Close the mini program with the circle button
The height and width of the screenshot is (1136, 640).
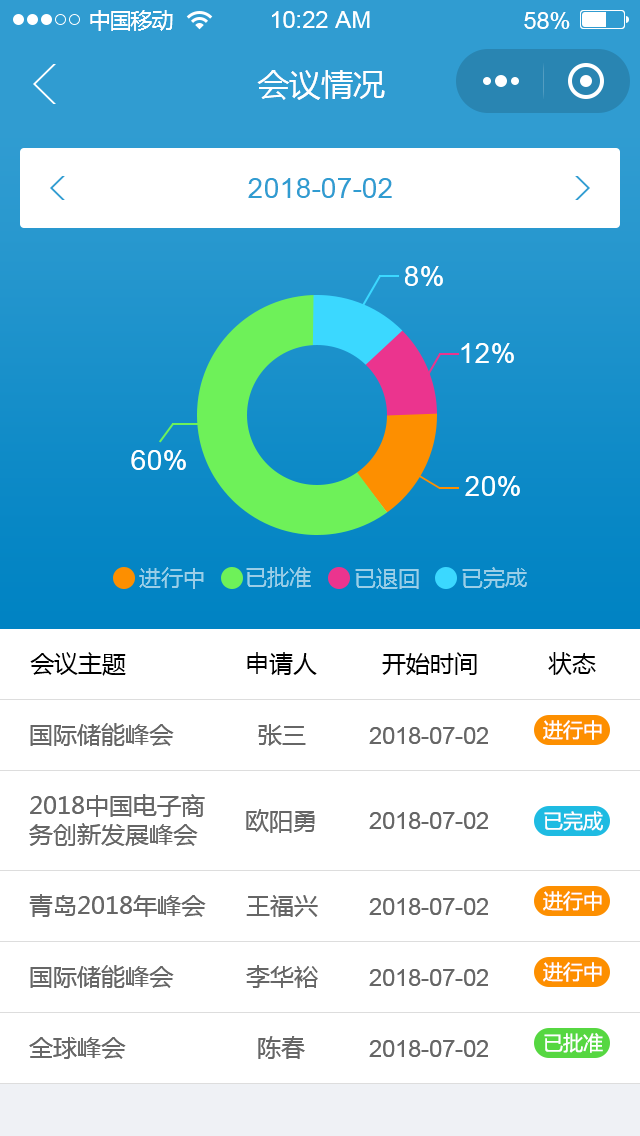586,81
